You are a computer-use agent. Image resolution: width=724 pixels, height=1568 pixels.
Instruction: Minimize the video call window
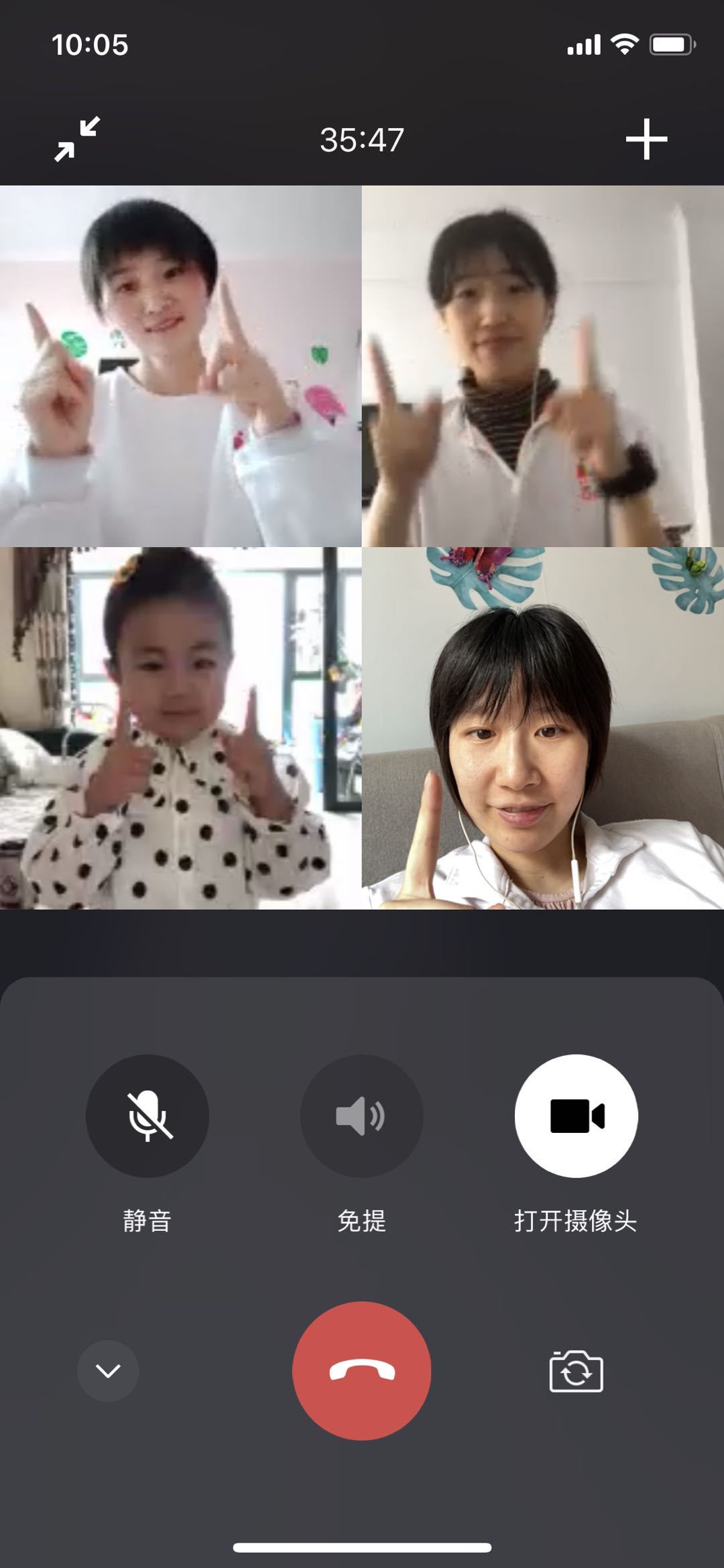(77, 139)
